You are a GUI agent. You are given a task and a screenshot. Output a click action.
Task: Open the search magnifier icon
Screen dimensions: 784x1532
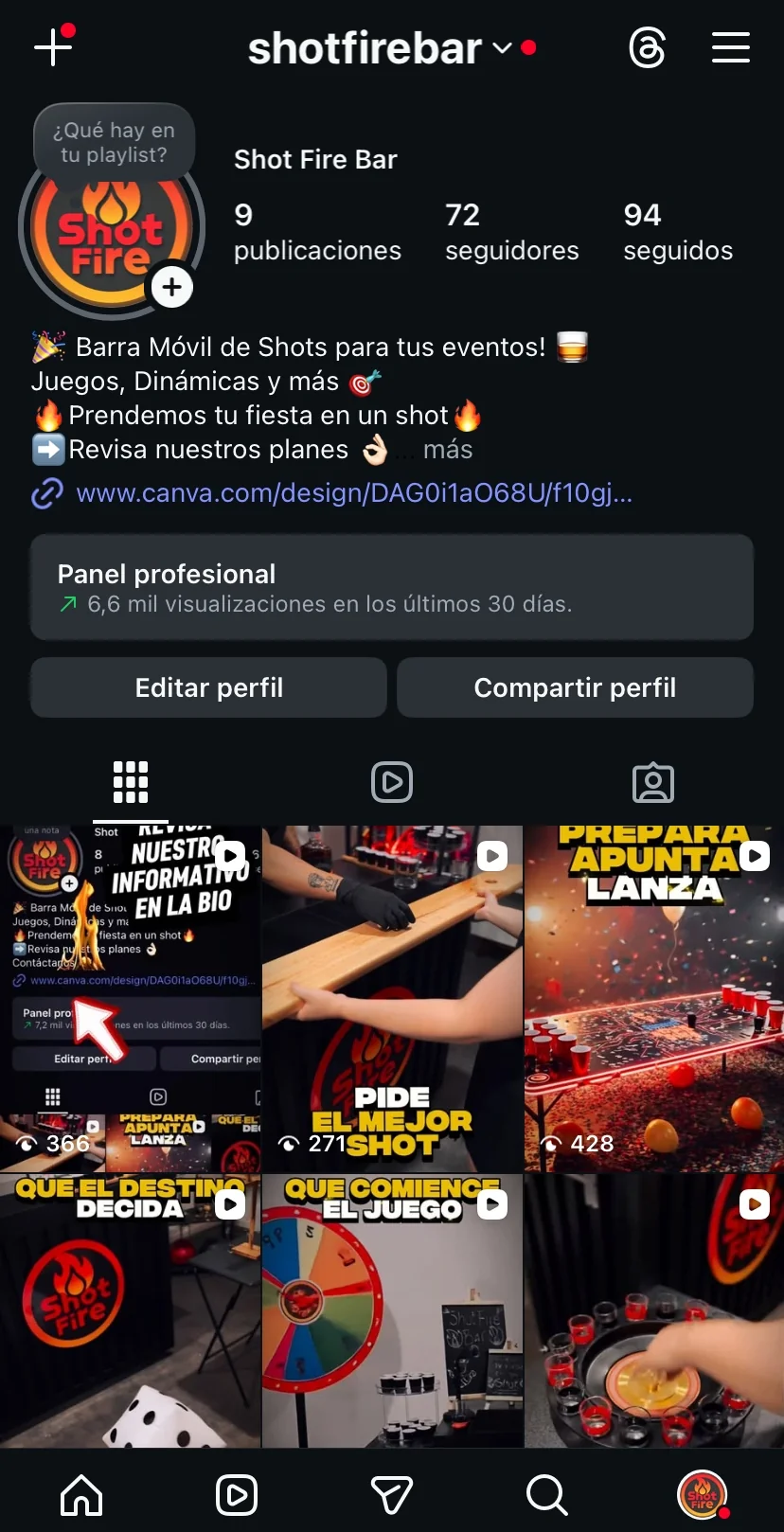pyautogui.click(x=546, y=1494)
